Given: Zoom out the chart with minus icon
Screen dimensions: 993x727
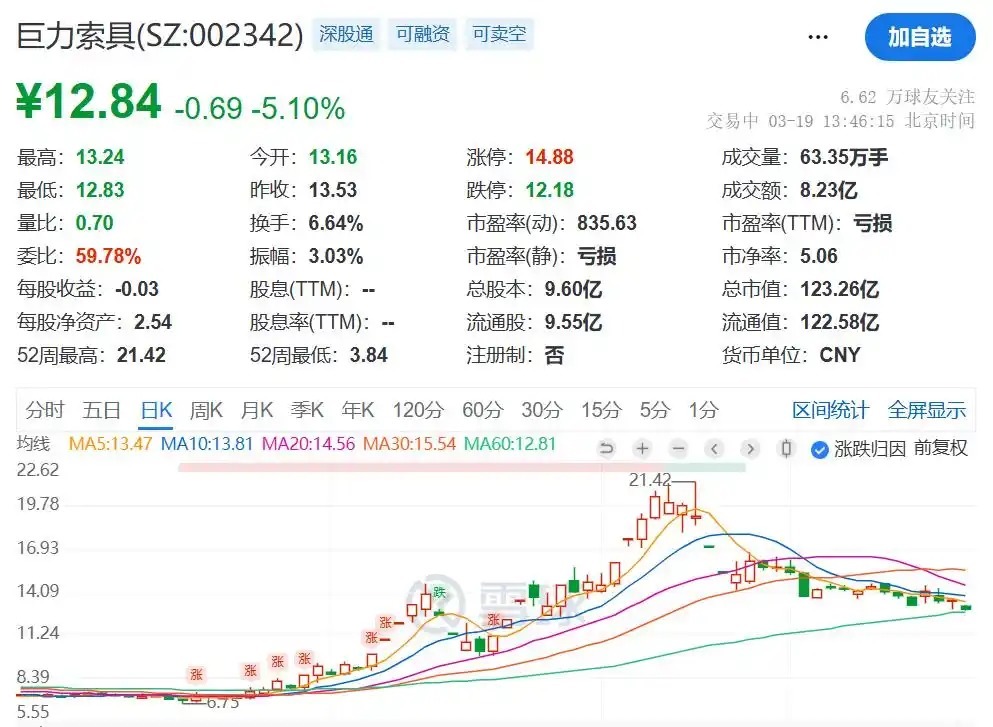Looking at the screenshot, I should (x=678, y=448).
